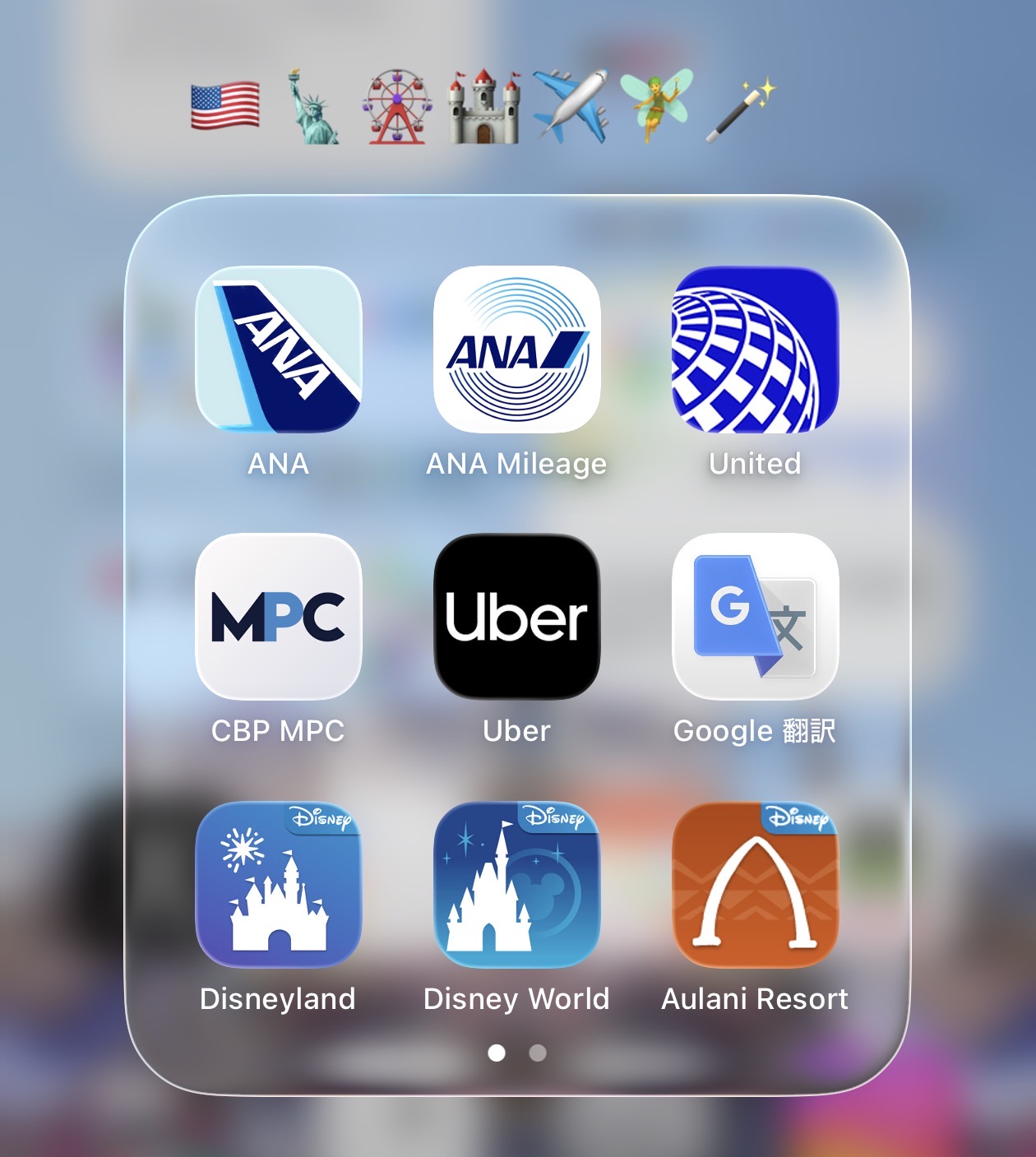Launch the ANA Mileage app
The image size is (1036, 1157).
[516, 349]
